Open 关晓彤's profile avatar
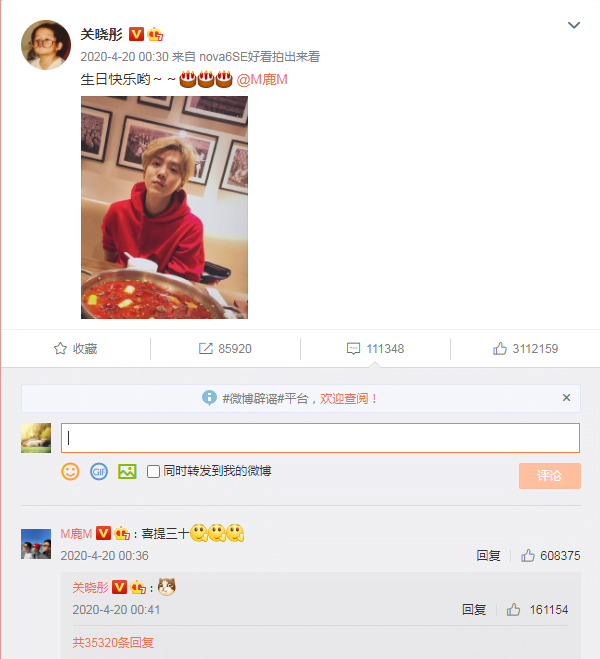Viewport: 600px width, 659px height. coord(46,45)
